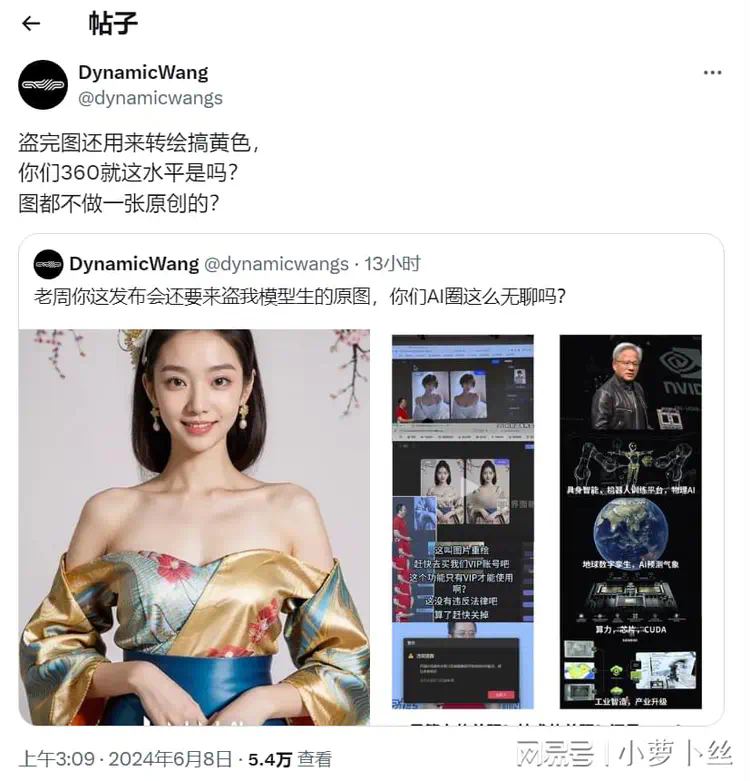Open the DynamicWang profile avatar
The image size is (750, 781).
pos(43,85)
